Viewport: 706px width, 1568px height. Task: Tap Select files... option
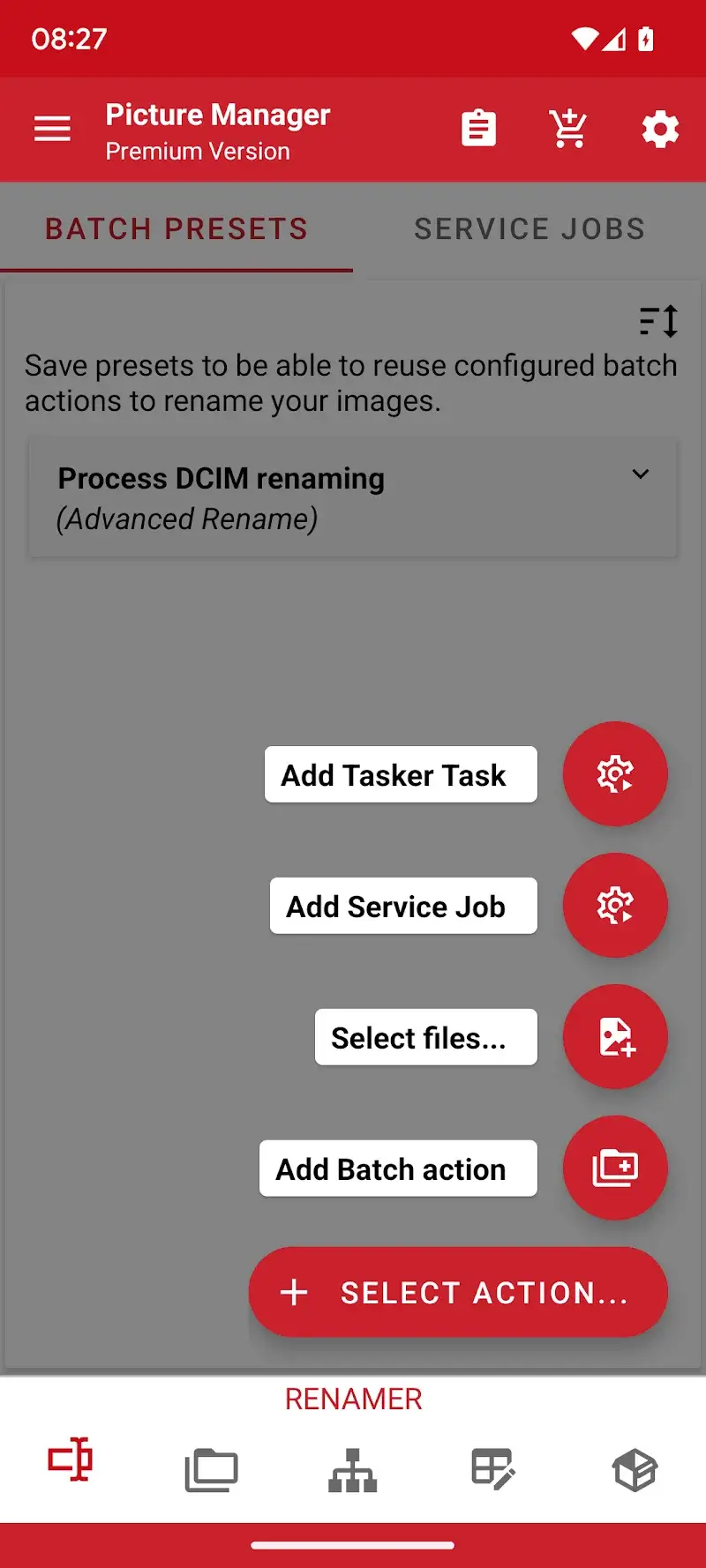pos(614,1037)
